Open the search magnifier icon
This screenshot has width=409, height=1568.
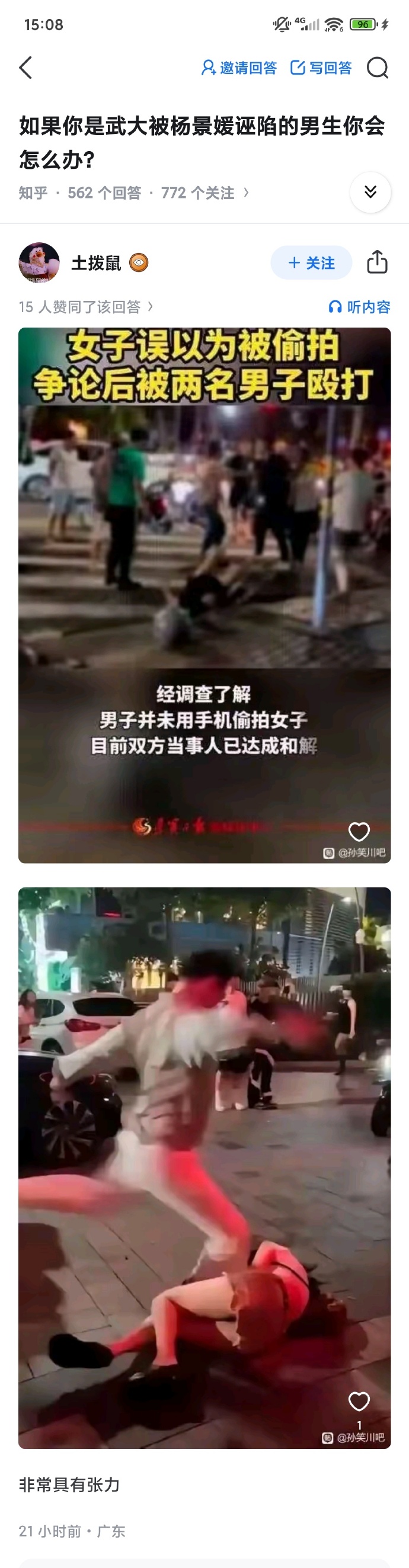click(378, 68)
